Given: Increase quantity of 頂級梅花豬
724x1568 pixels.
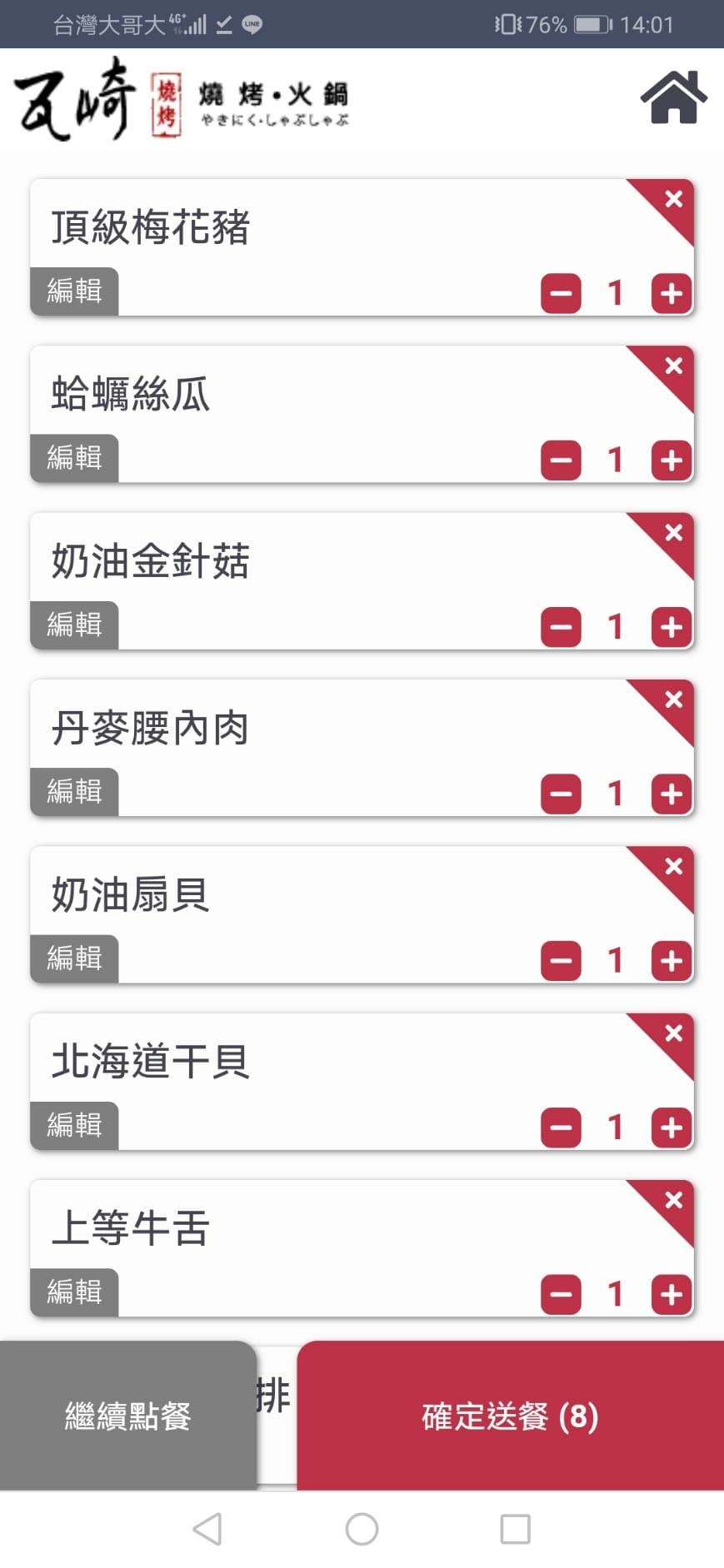Looking at the screenshot, I should coord(672,293).
